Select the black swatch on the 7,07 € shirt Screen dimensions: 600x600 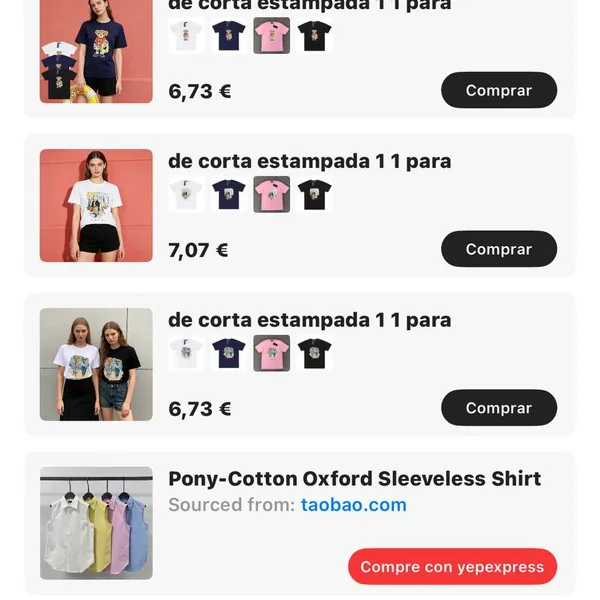[314, 194]
